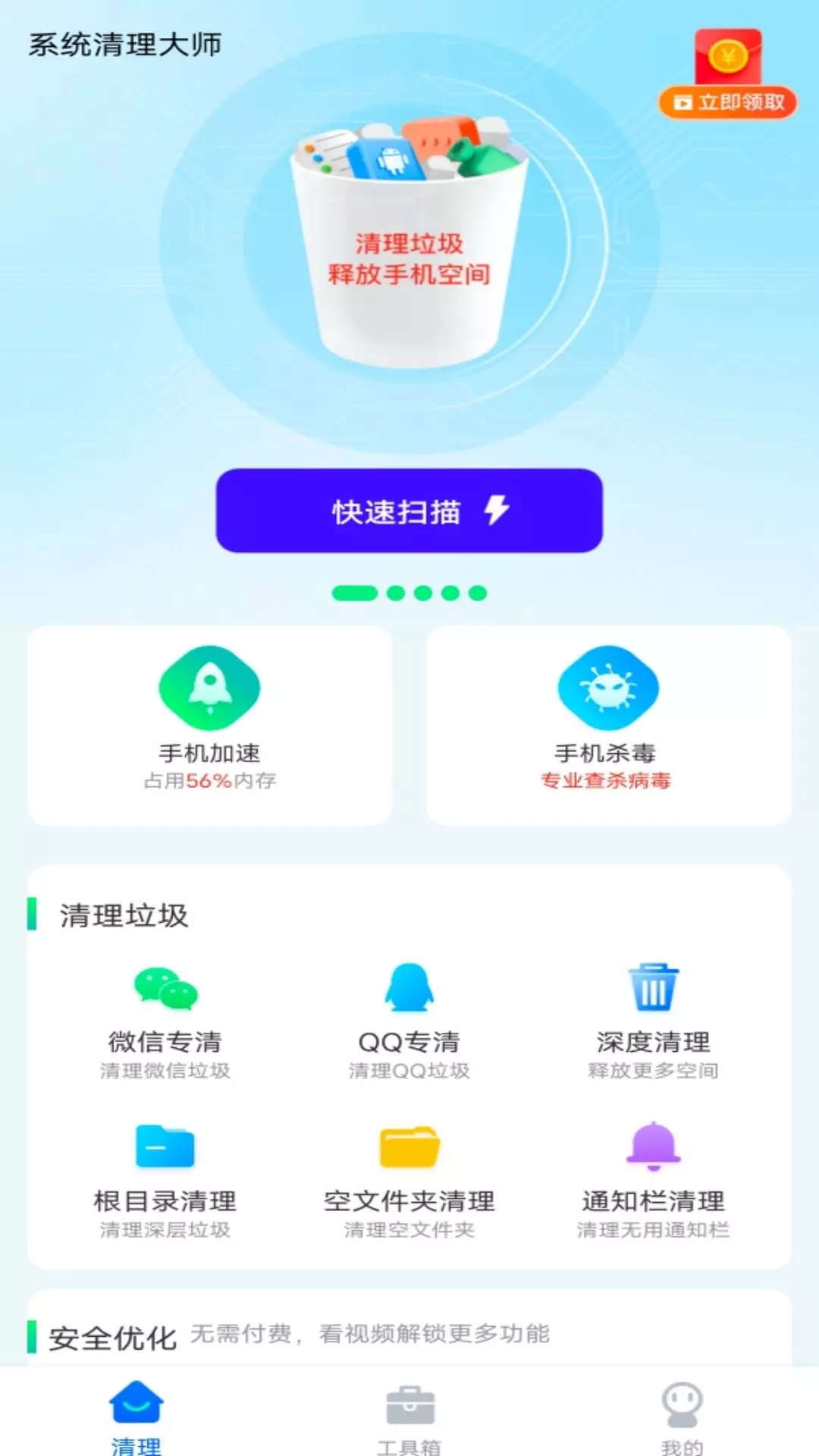Open the 手机杀毒 antivirus card

tap(608, 725)
